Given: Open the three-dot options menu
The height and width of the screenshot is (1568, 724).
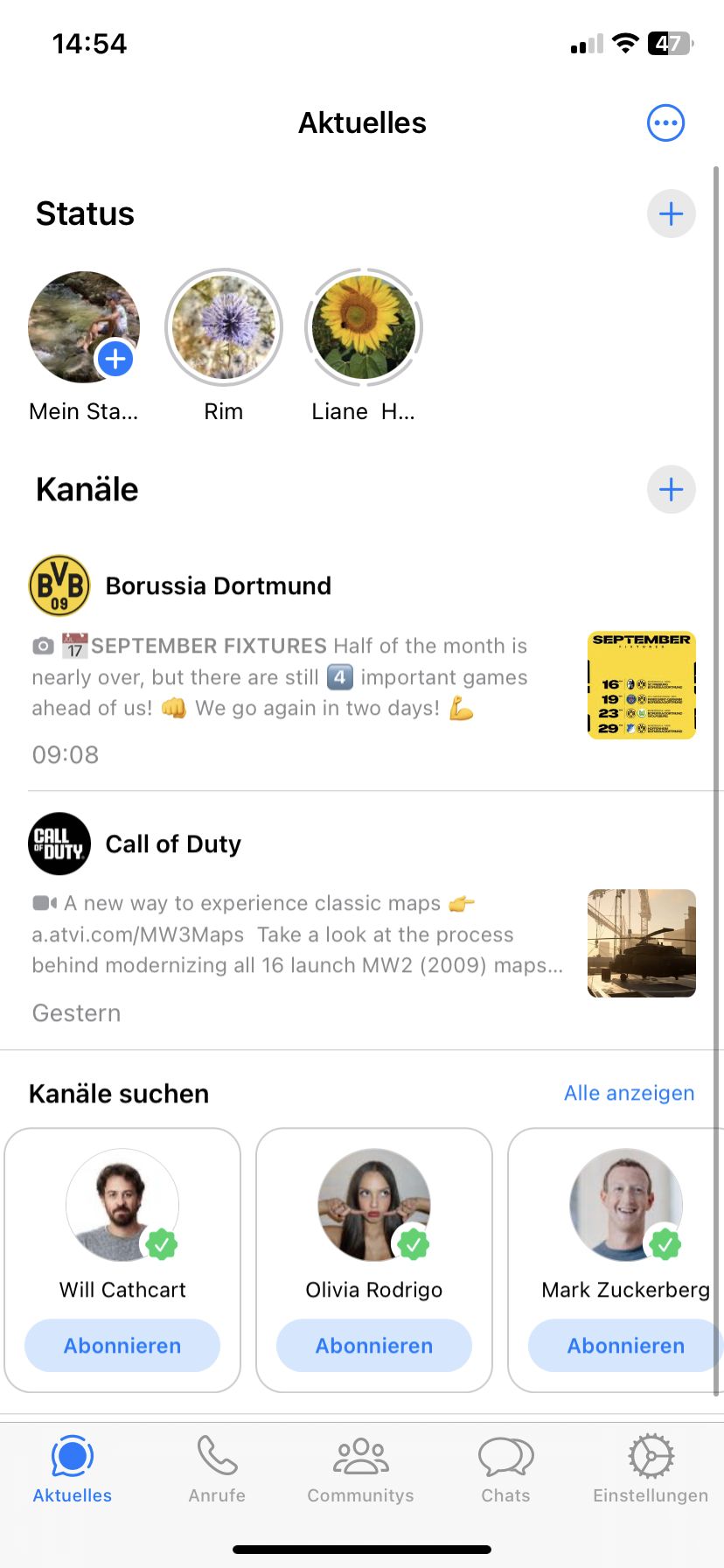Looking at the screenshot, I should pos(665,123).
